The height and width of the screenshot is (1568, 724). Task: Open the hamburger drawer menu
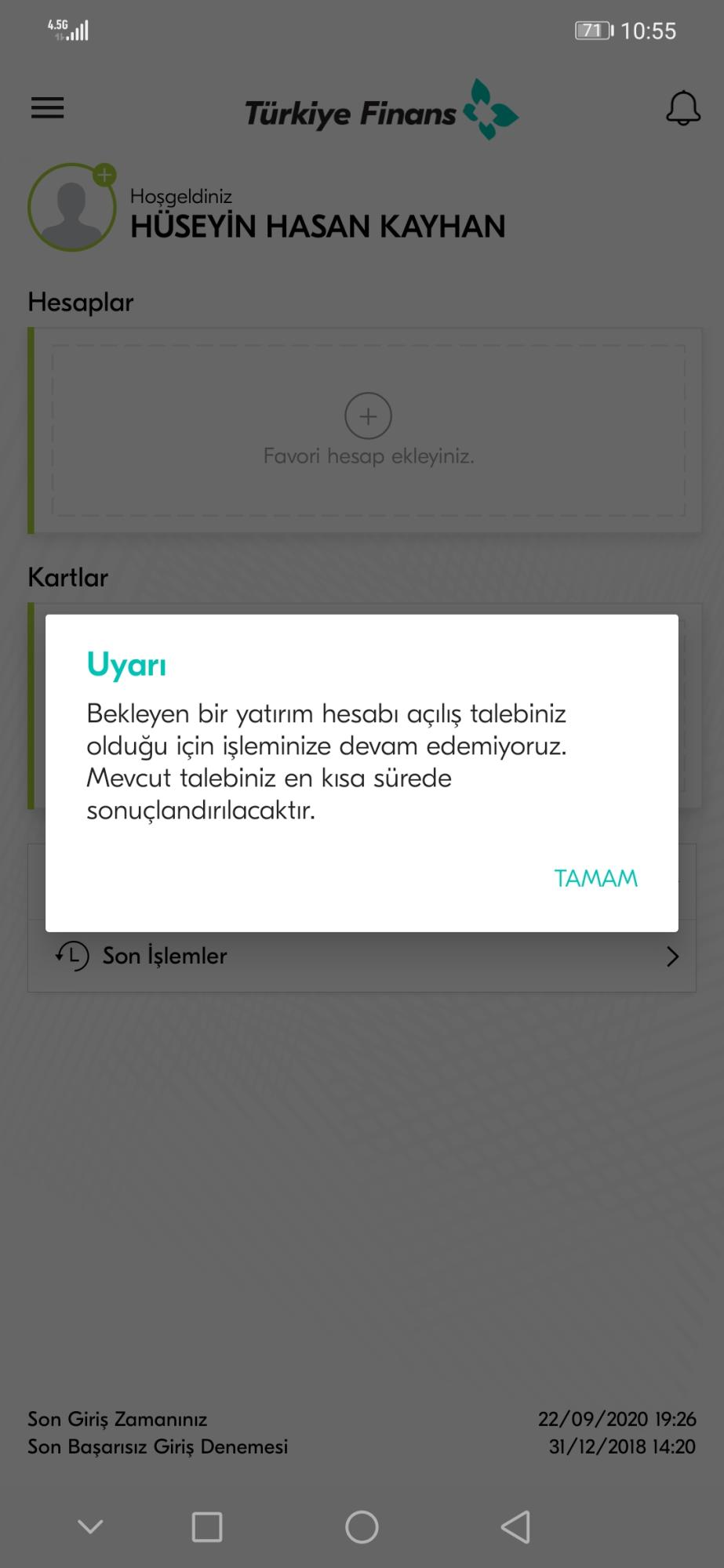[x=47, y=108]
